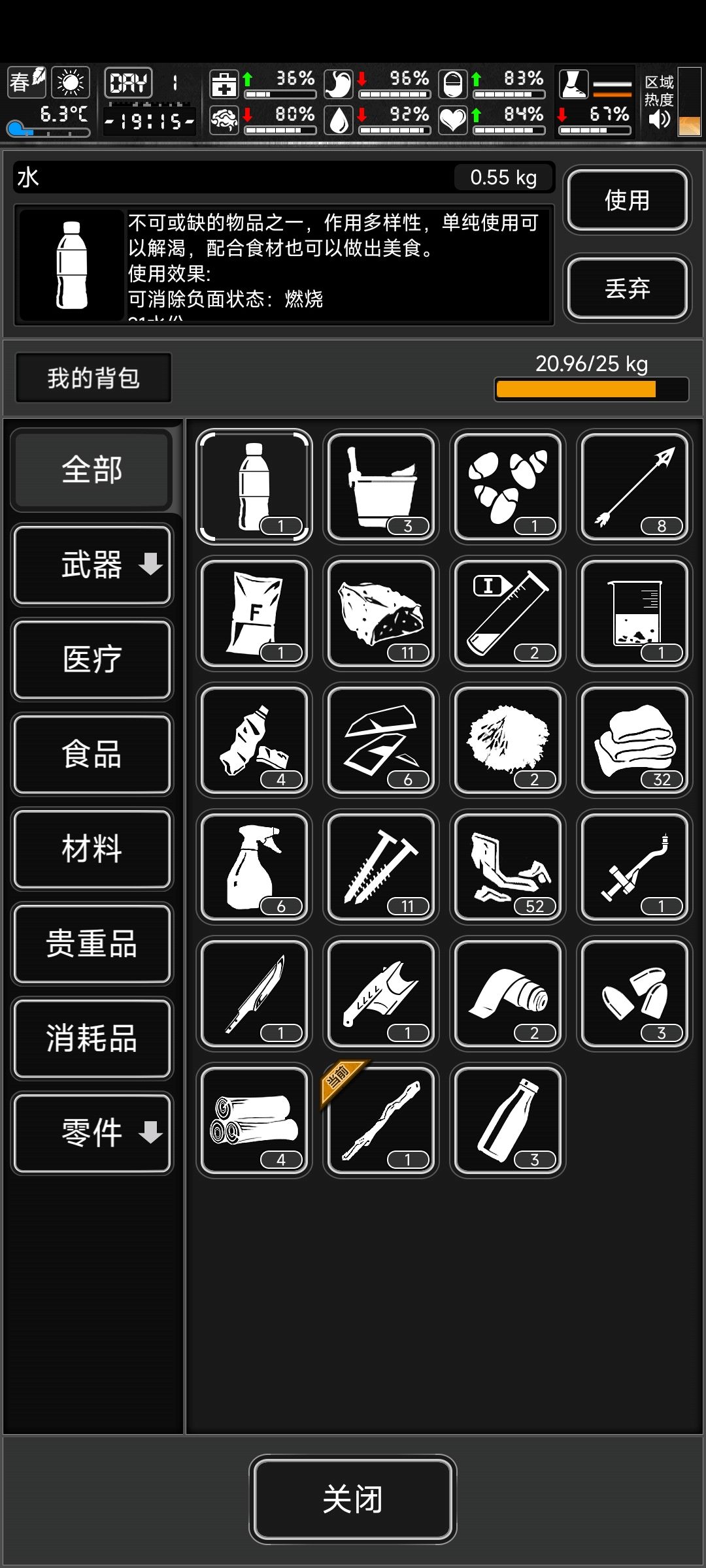Expand the 武器 category dropdown
The width and height of the screenshot is (706, 1568).
(x=92, y=566)
